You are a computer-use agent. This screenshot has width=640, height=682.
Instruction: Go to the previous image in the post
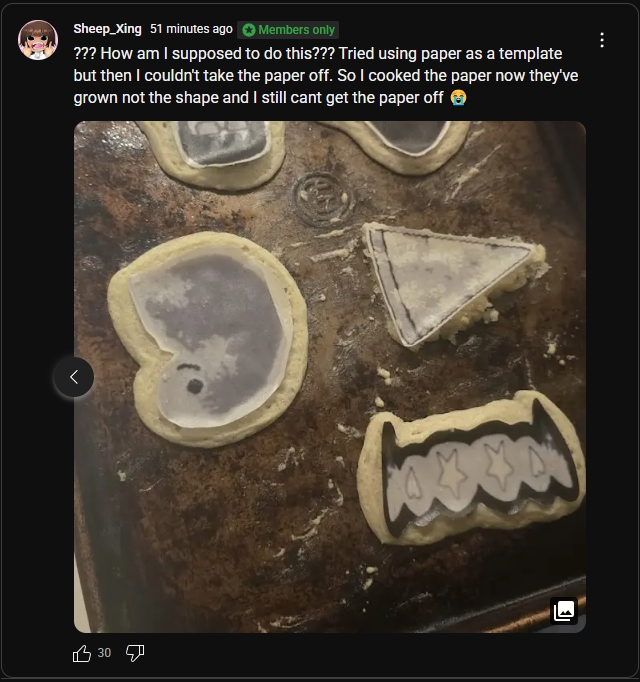(x=74, y=377)
